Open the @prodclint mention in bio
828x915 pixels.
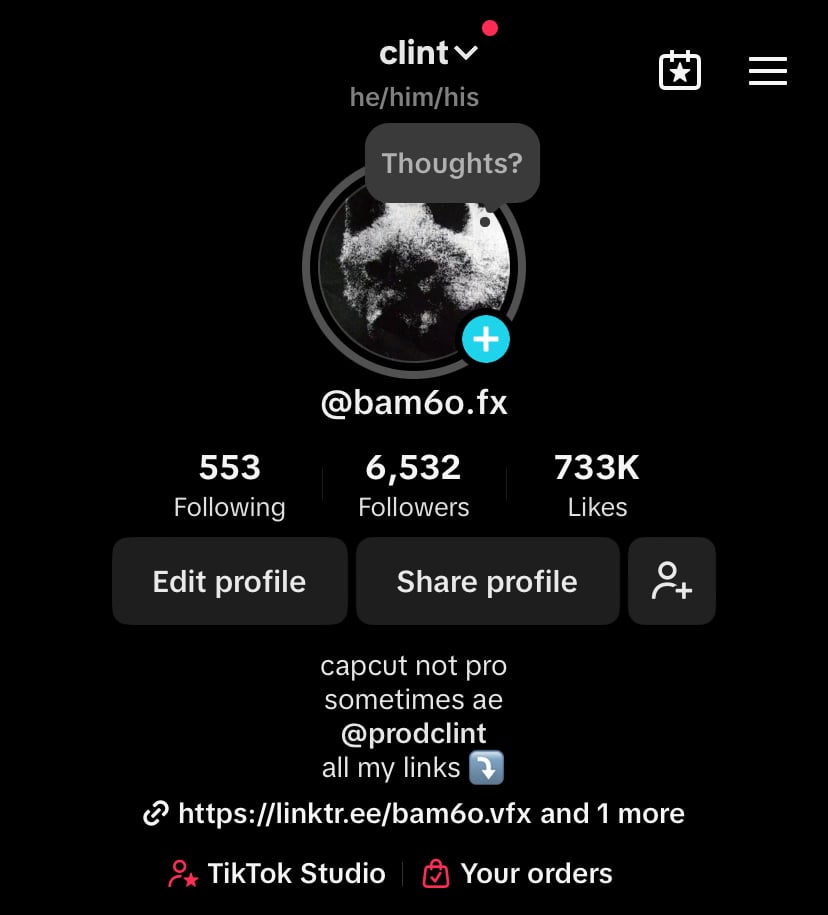pyautogui.click(x=413, y=734)
